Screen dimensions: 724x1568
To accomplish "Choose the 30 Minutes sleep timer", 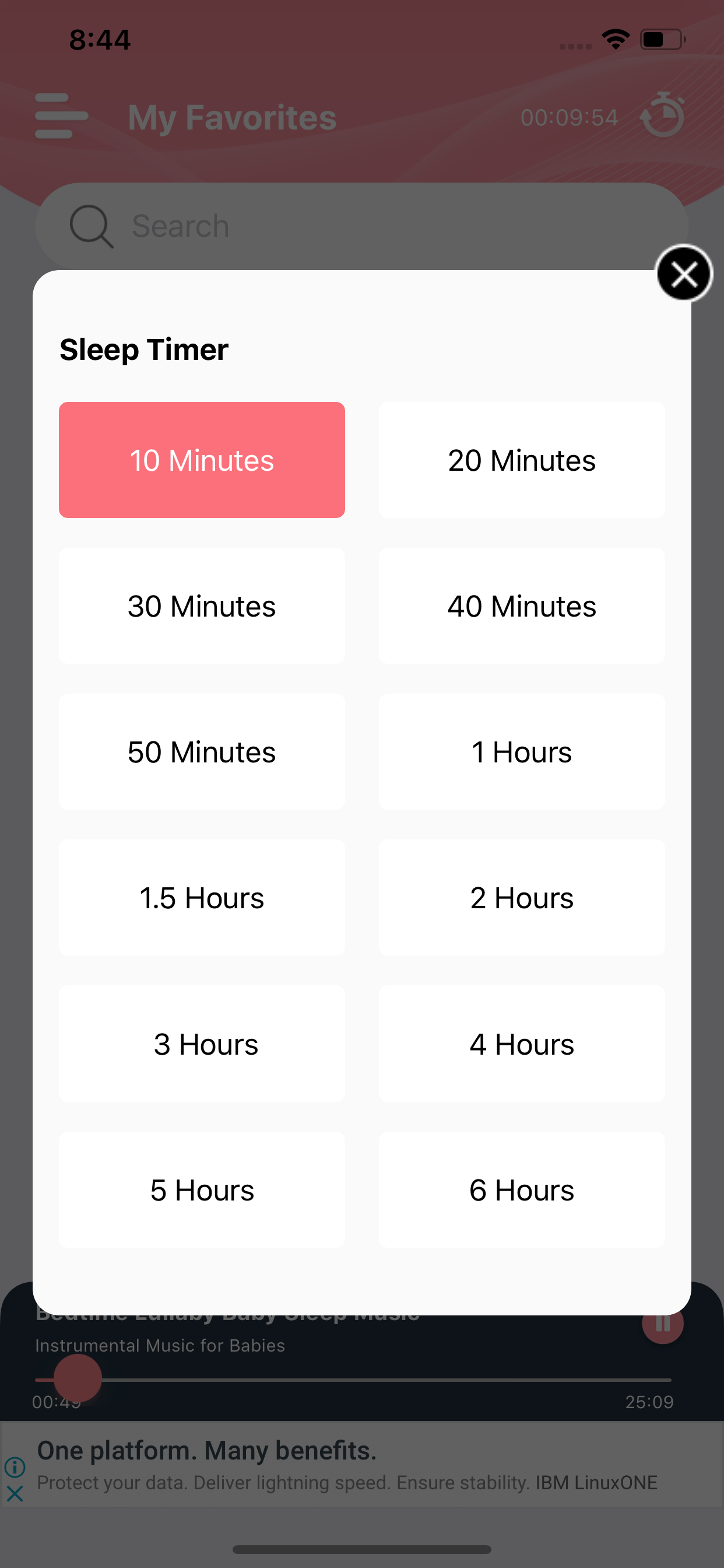I will tap(201, 605).
